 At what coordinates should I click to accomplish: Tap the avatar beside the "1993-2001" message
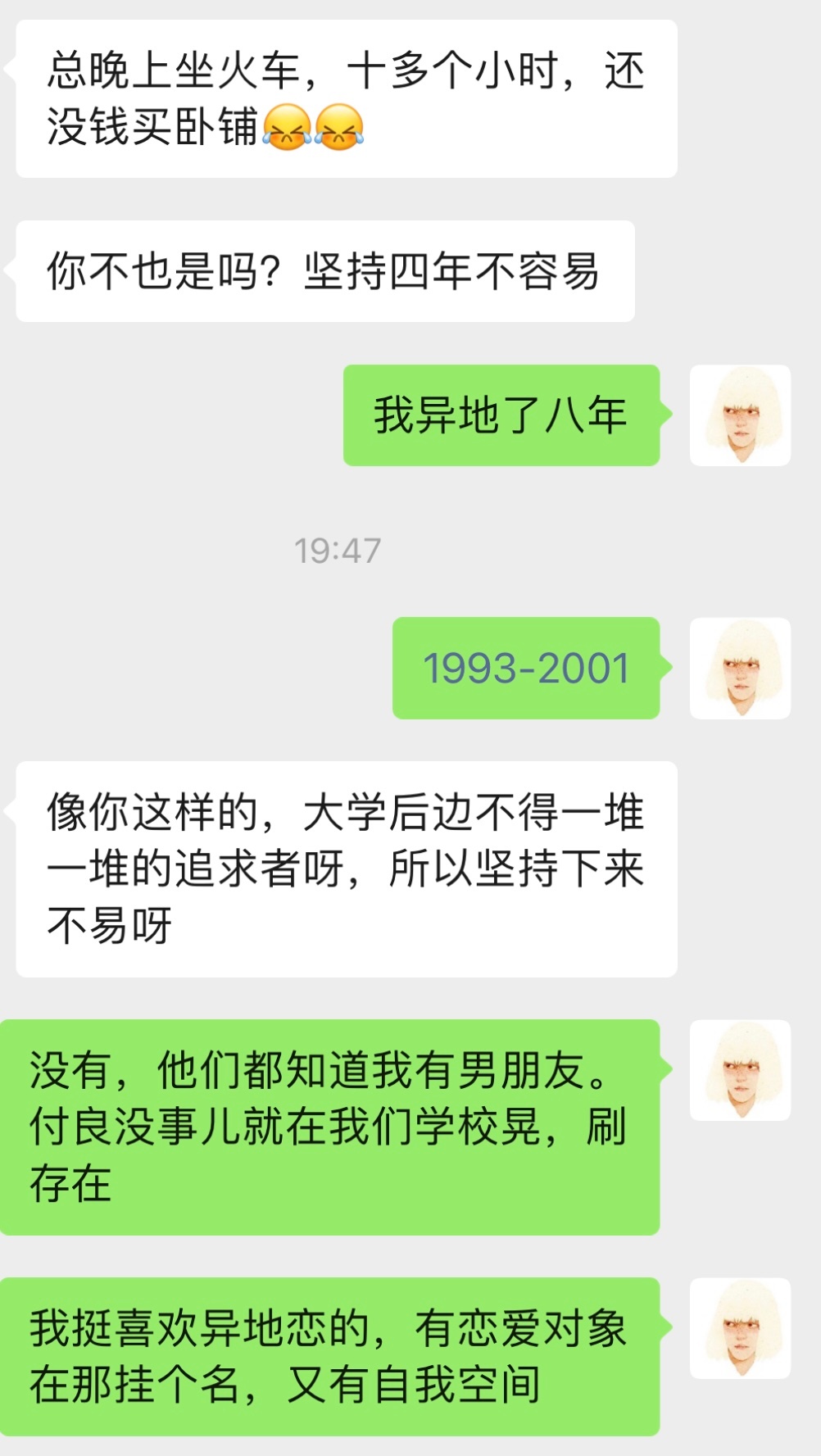pos(740,669)
